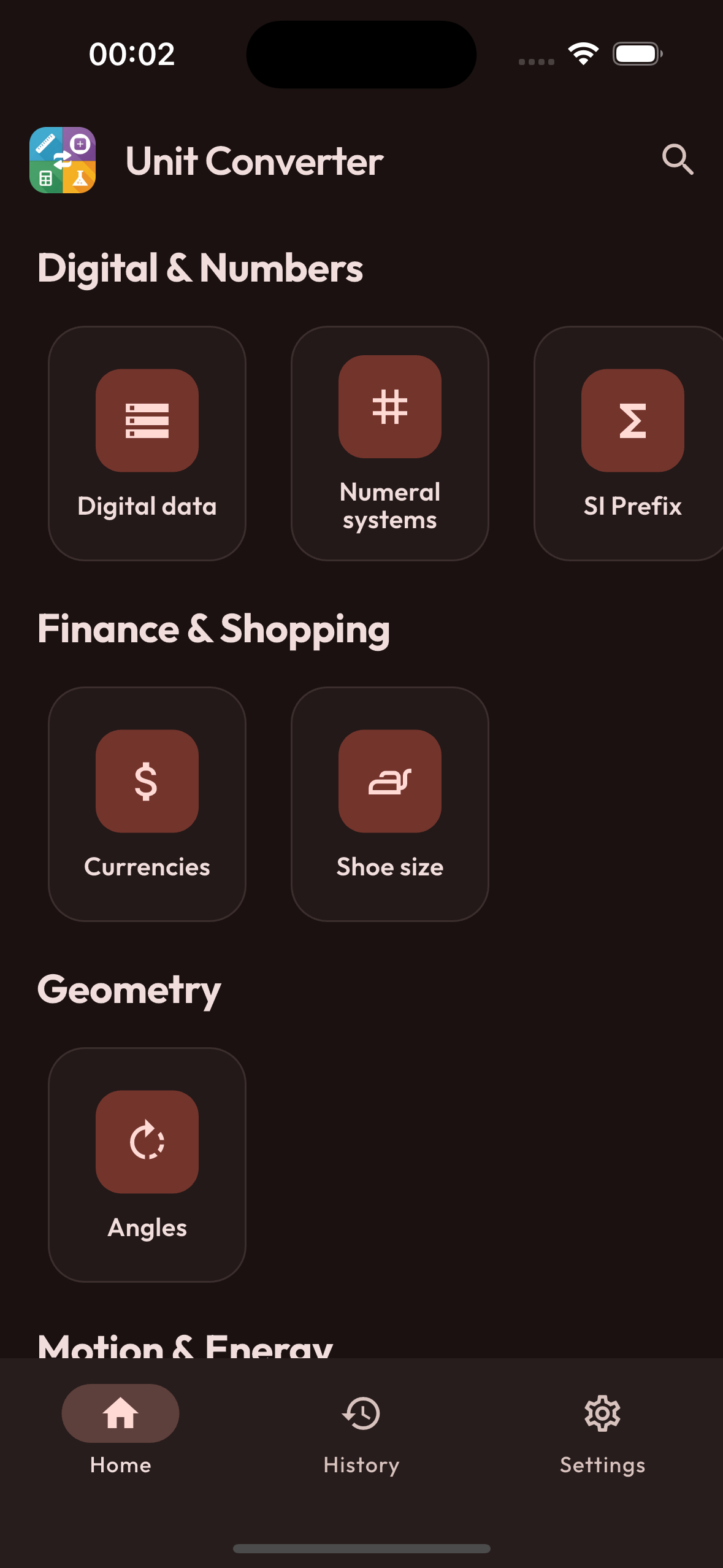The width and height of the screenshot is (723, 1568).
Task: Open the Angles card under Geometry
Action: [147, 1164]
